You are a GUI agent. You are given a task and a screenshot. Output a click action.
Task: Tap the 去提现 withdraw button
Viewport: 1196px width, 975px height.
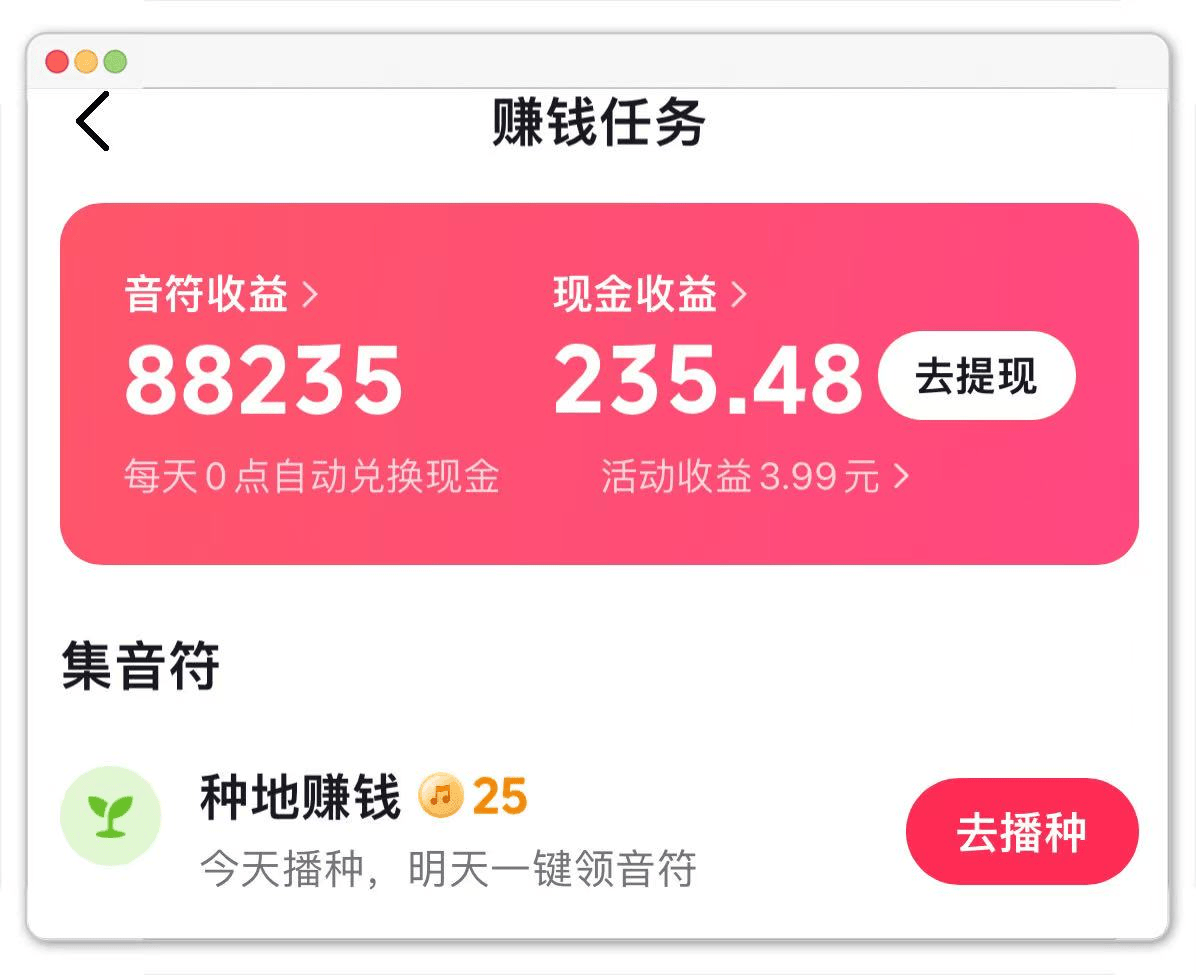pyautogui.click(x=976, y=376)
